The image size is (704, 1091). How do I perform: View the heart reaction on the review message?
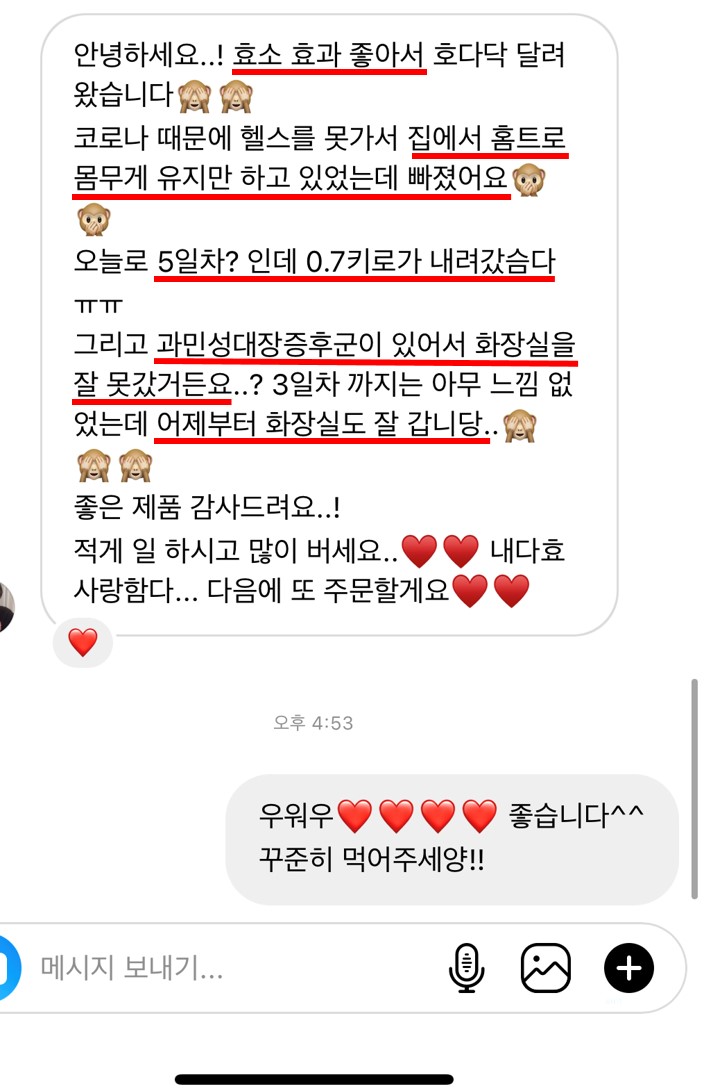pos(83,642)
